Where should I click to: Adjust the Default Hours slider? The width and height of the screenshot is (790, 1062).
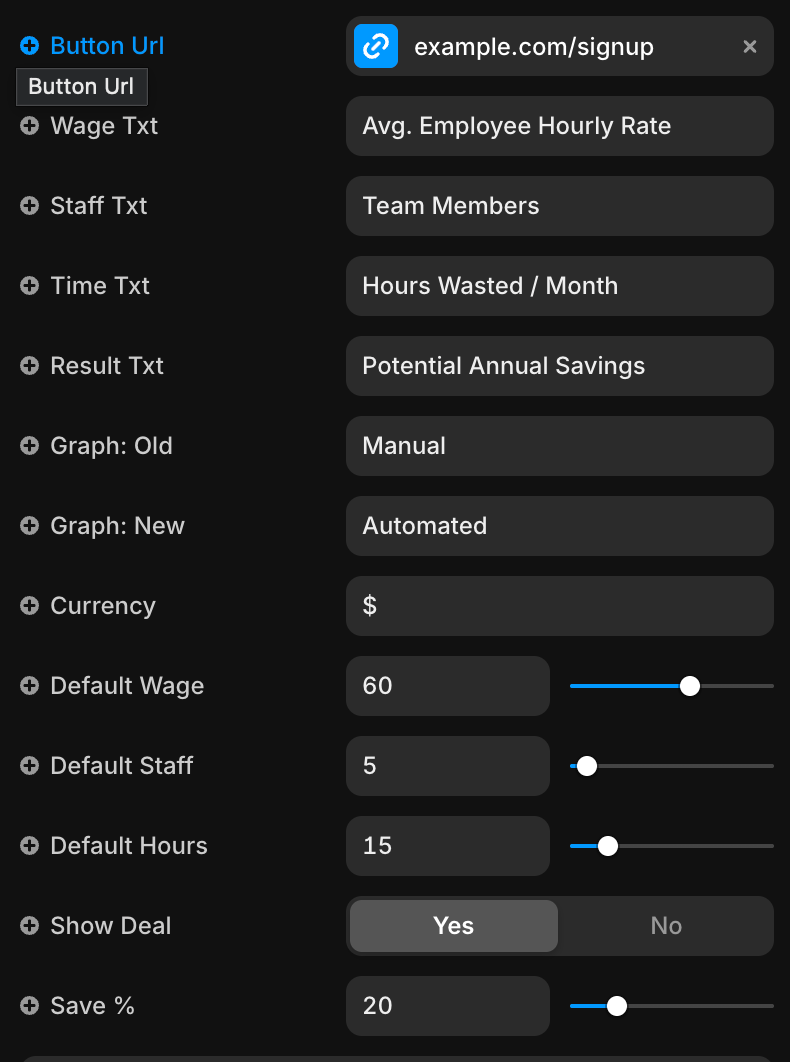pos(607,846)
